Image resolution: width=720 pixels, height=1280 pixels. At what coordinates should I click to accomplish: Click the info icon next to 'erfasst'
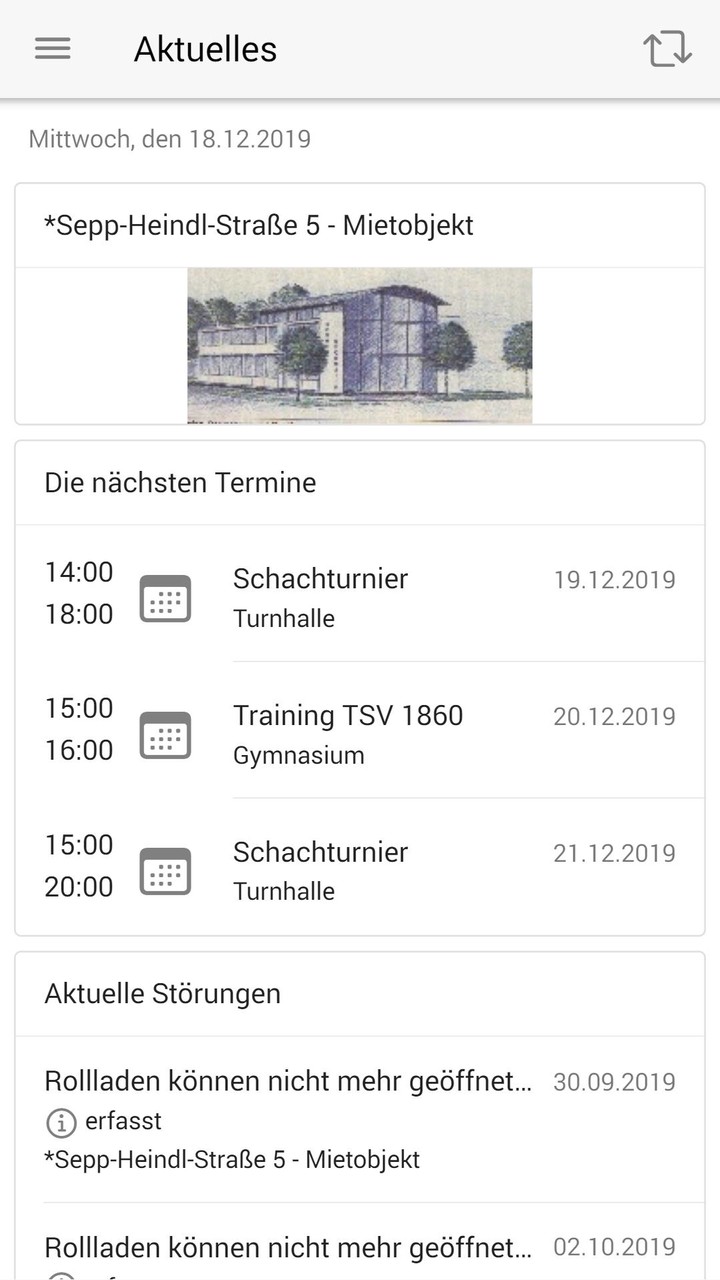(x=61, y=1122)
